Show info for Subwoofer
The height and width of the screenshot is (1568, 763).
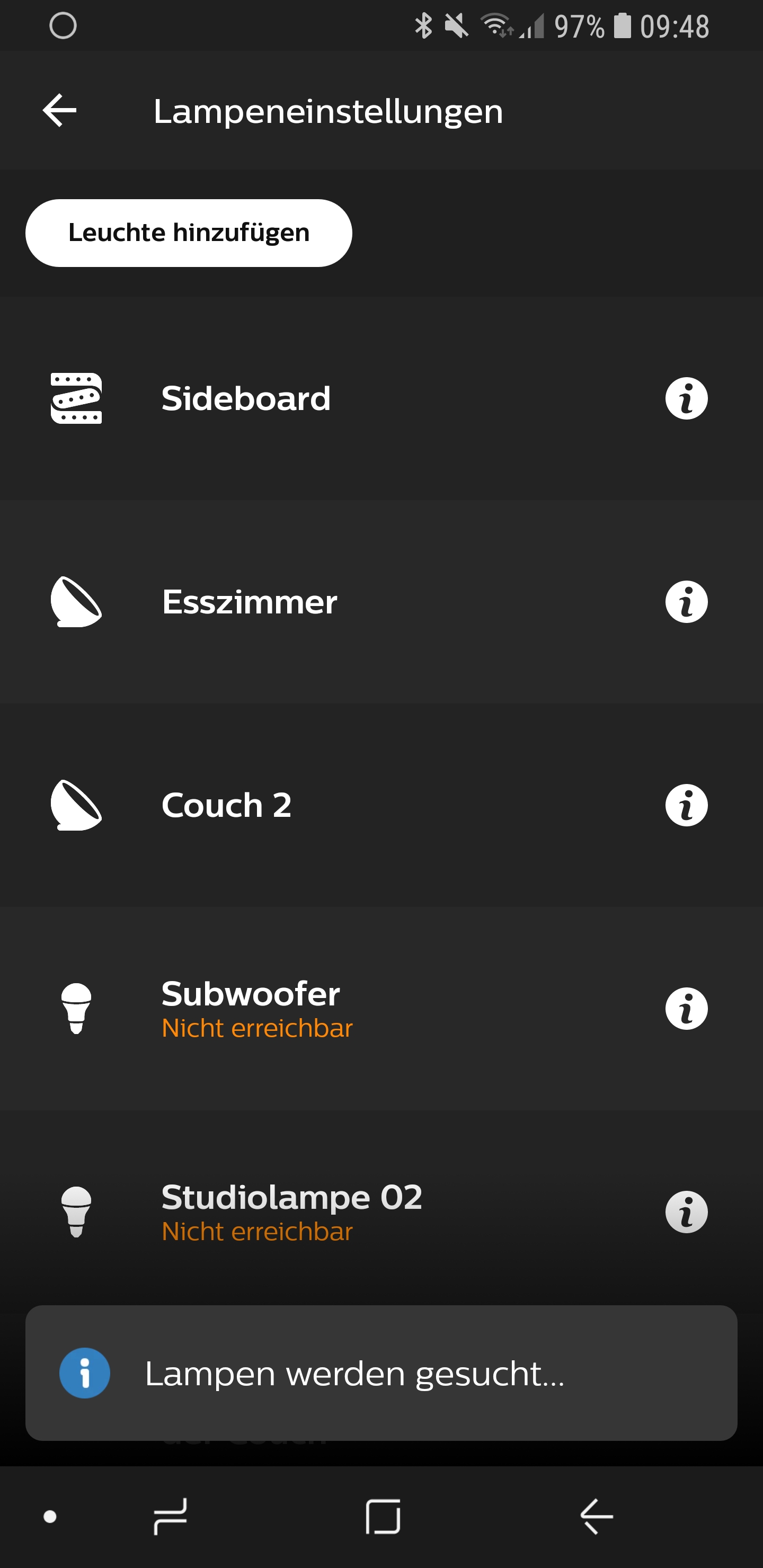click(686, 1009)
